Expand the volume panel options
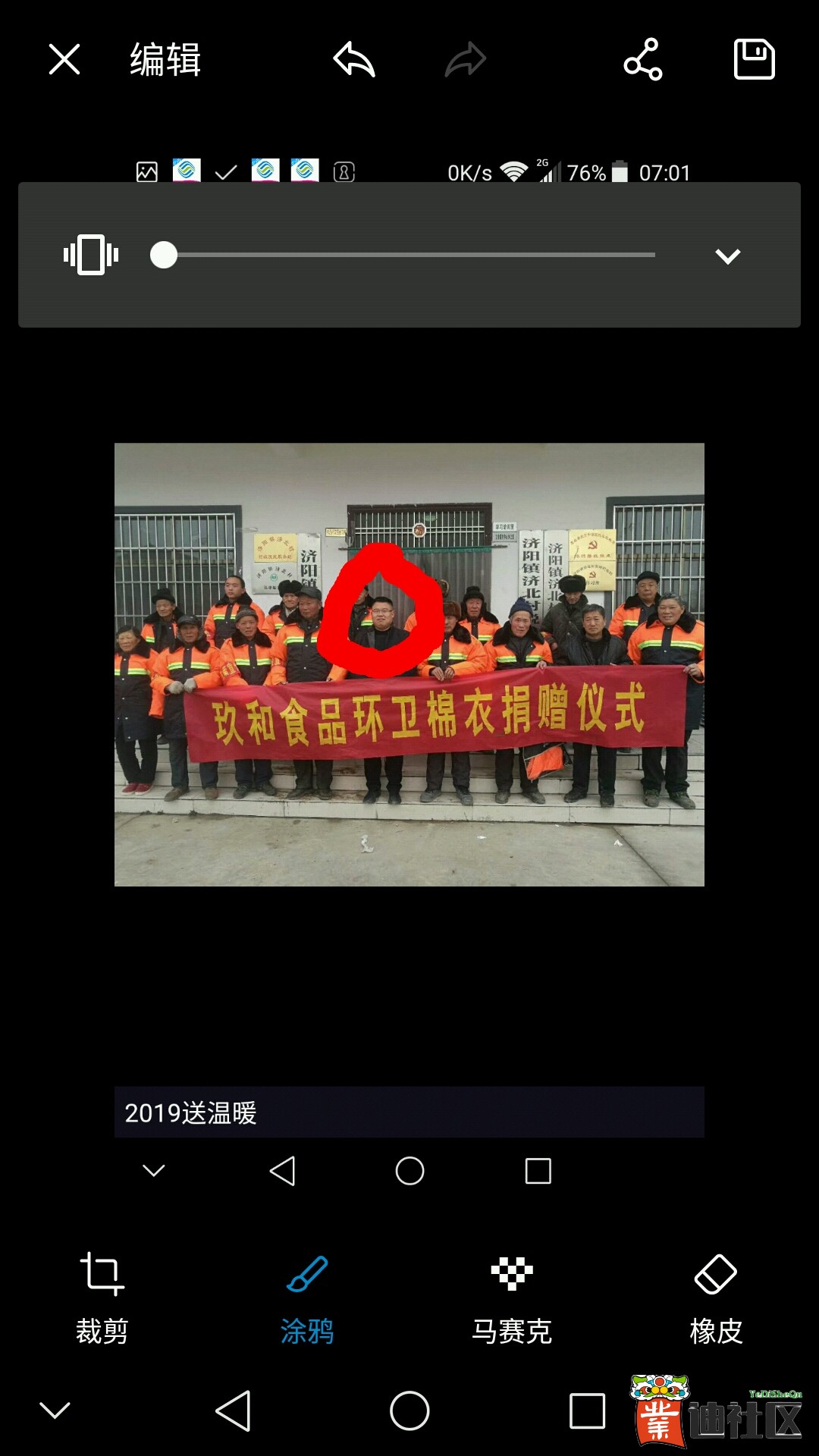Image resolution: width=819 pixels, height=1456 pixels. pyautogui.click(x=727, y=256)
